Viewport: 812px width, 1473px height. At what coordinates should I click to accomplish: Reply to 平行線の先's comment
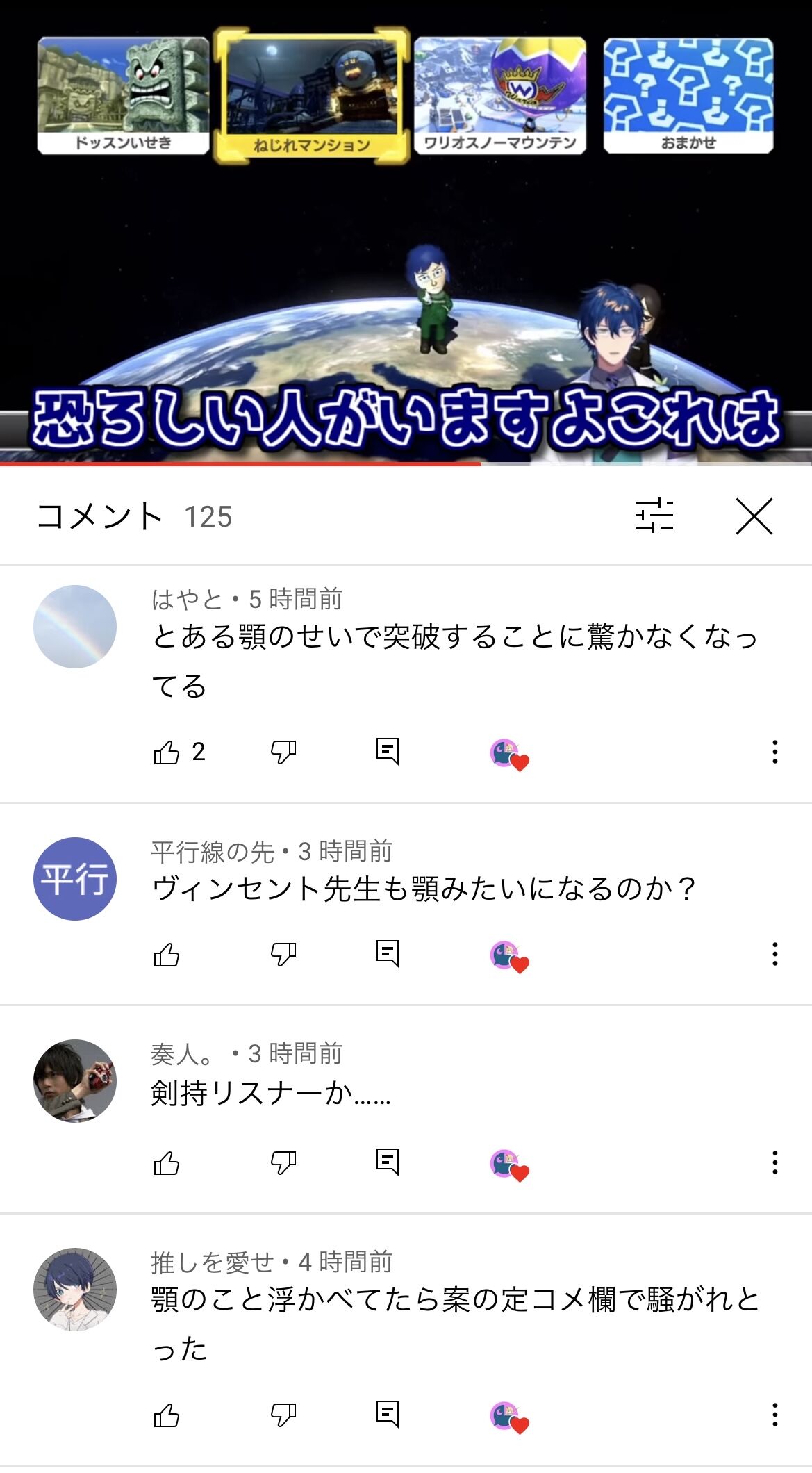coord(388,954)
